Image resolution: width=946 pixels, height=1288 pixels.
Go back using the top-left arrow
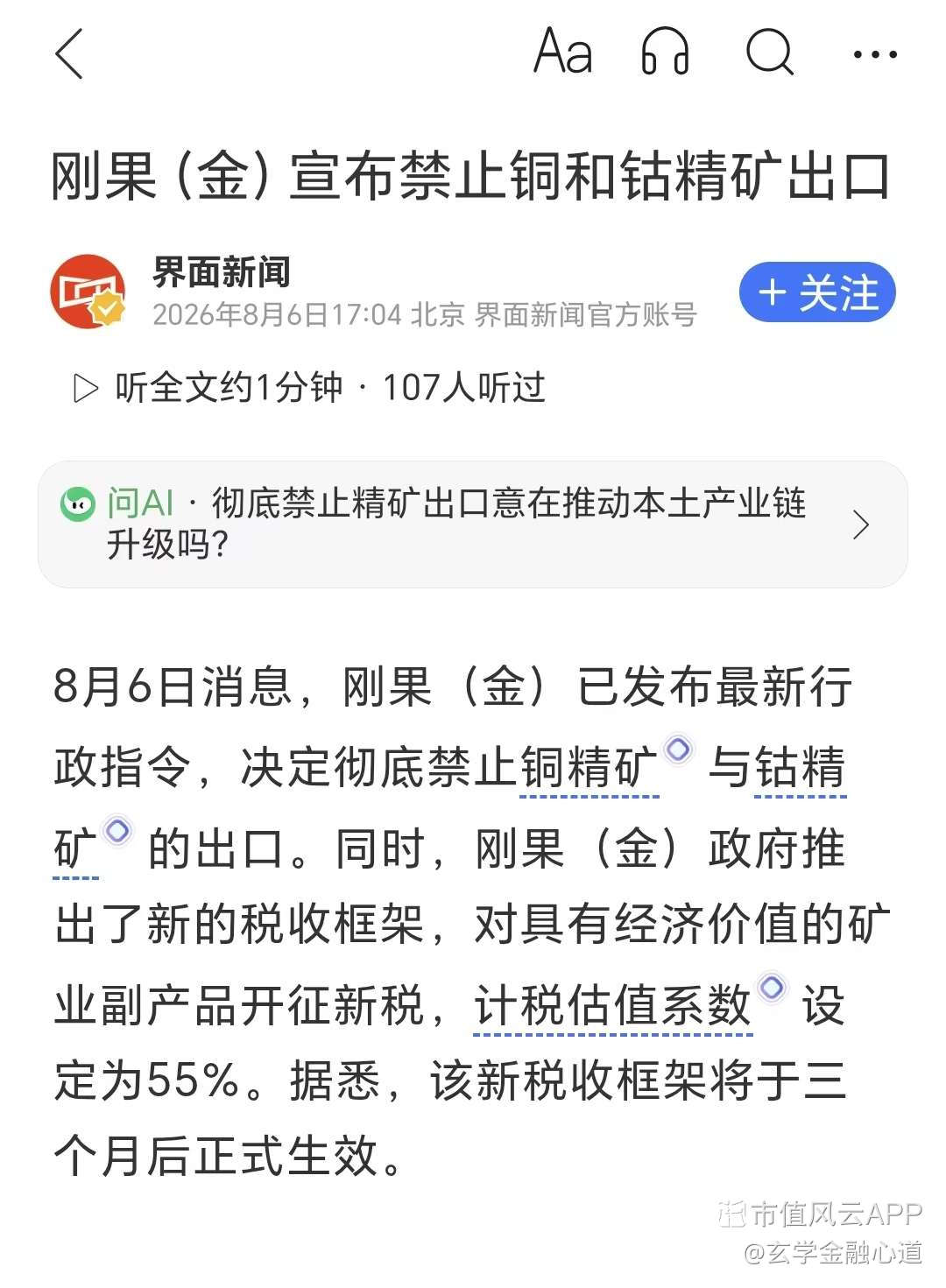click(69, 53)
